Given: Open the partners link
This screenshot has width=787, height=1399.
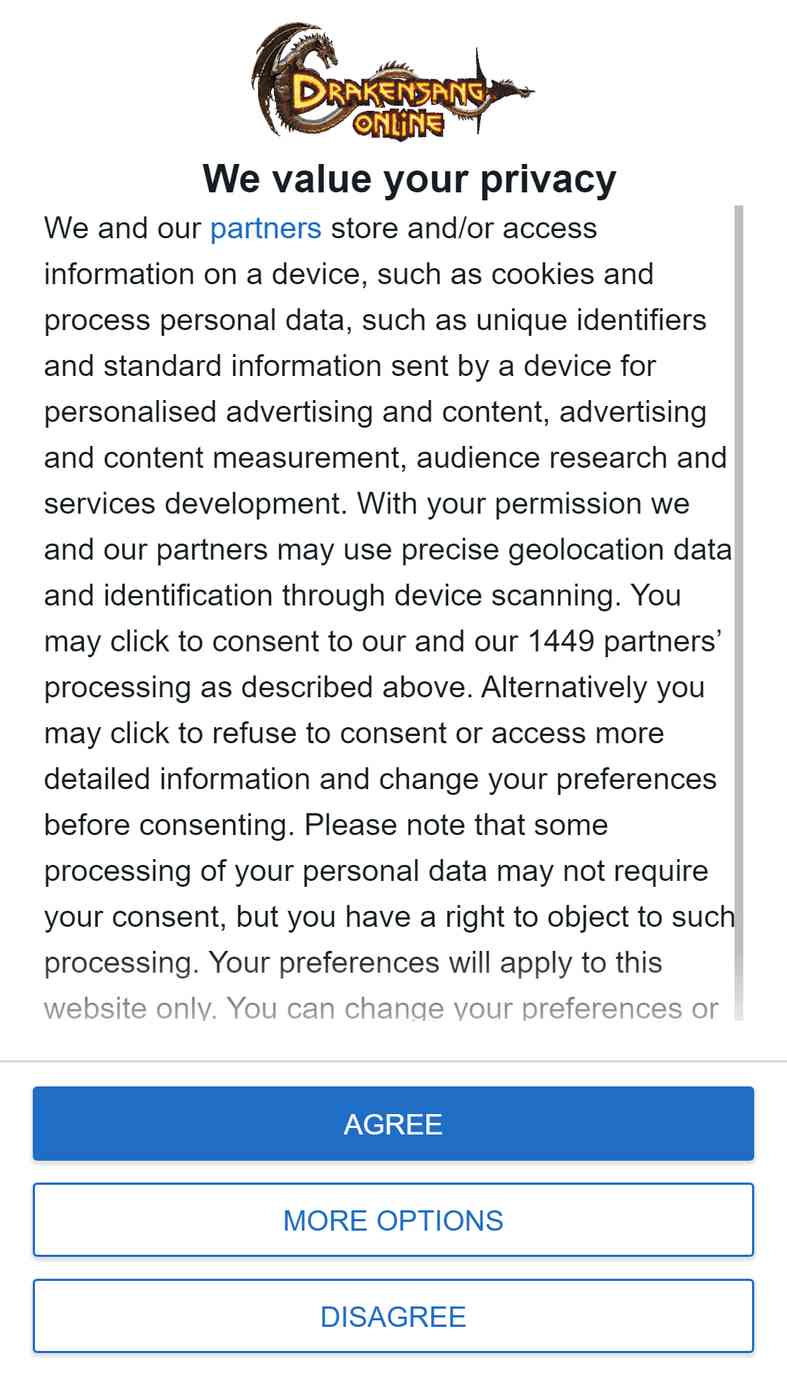Looking at the screenshot, I should pyautogui.click(x=265, y=228).
